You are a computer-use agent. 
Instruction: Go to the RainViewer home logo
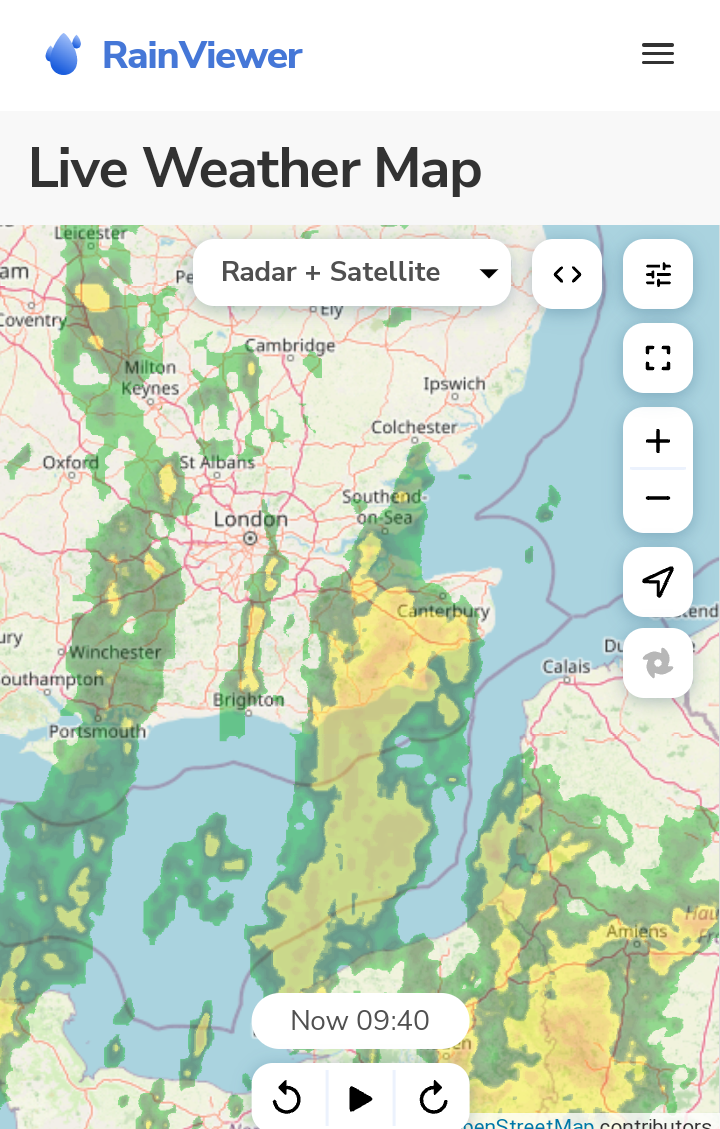click(174, 54)
